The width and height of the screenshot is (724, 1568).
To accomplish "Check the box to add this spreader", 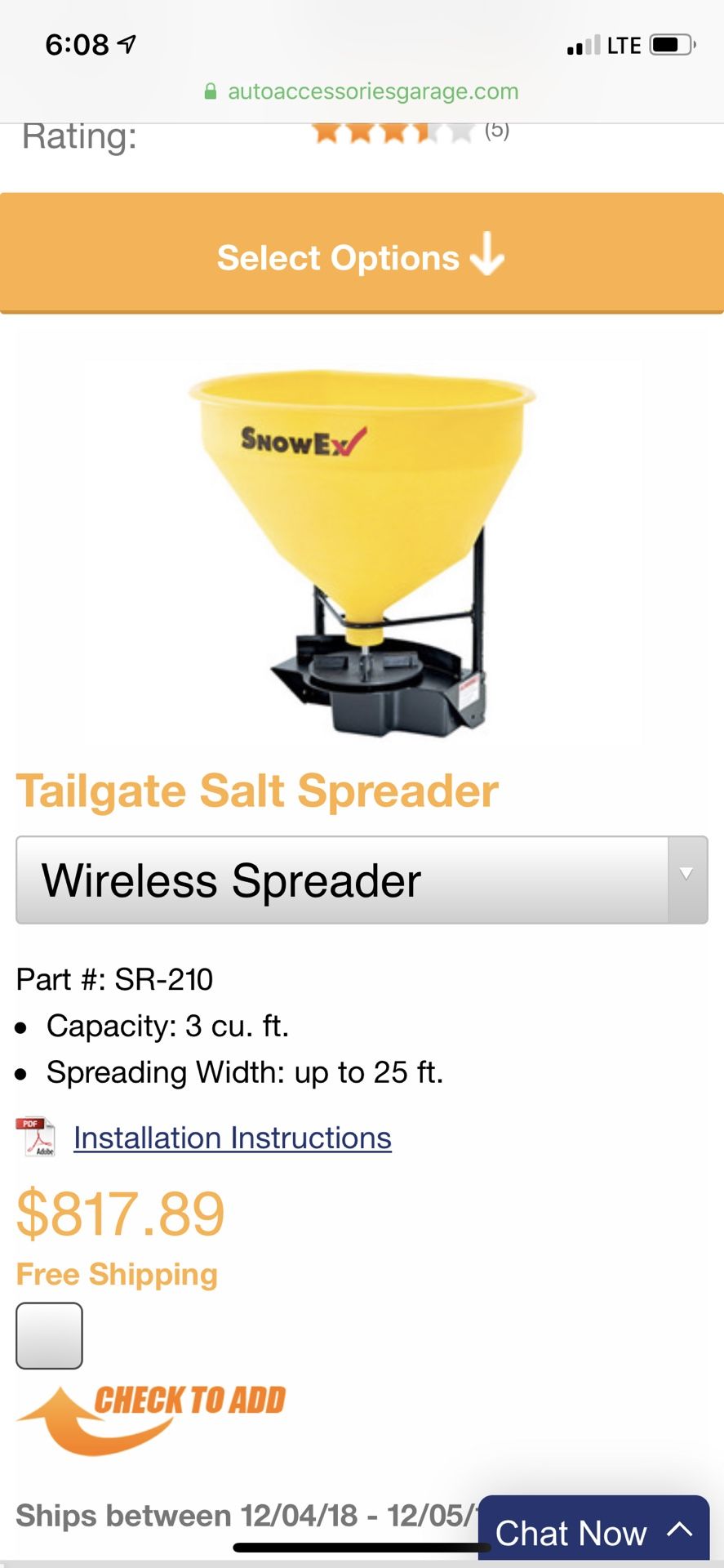I will click(x=49, y=1335).
